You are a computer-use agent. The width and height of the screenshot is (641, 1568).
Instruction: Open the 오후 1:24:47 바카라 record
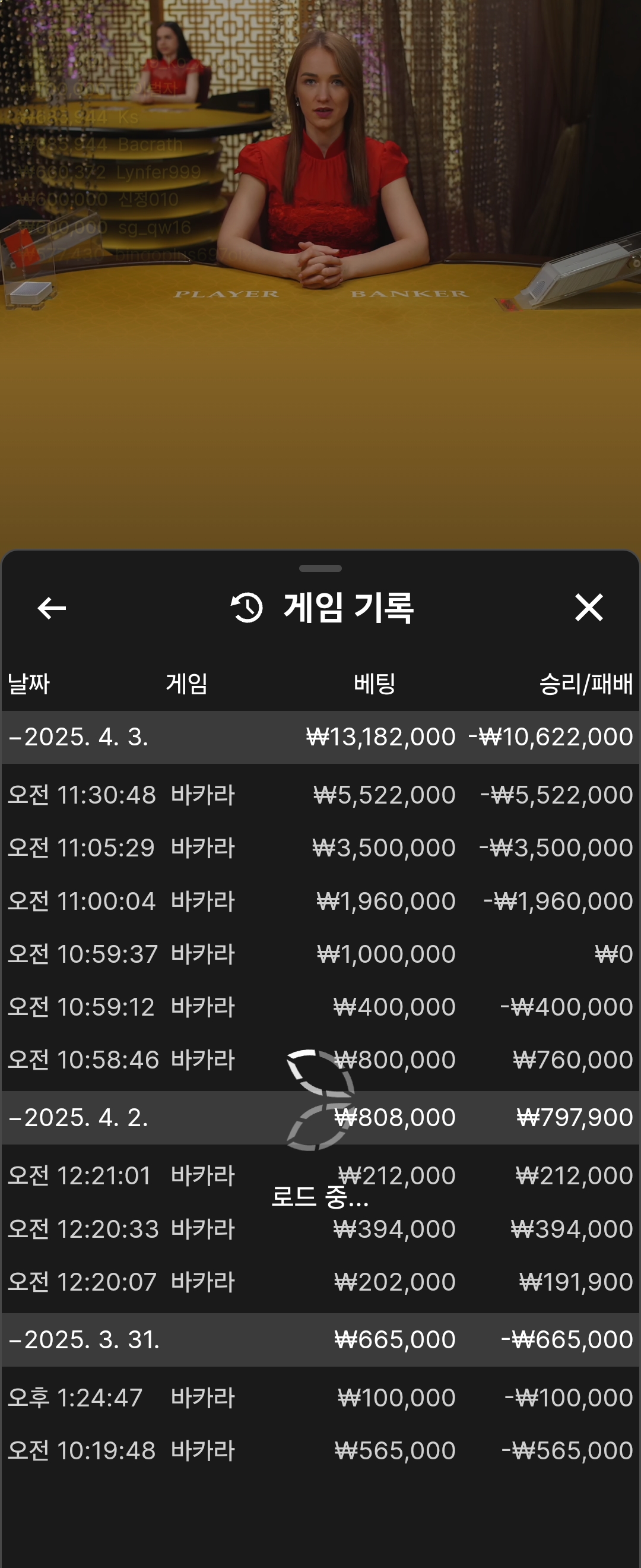(x=320, y=1398)
